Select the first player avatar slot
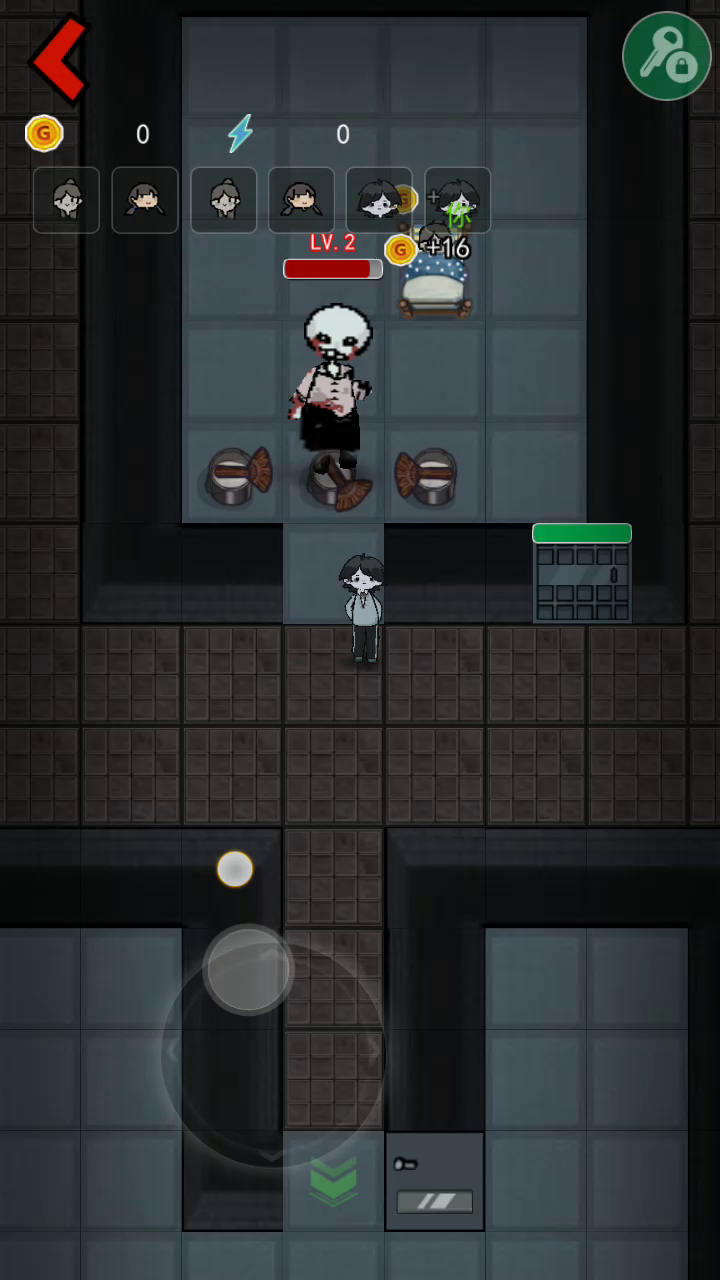 tap(66, 200)
